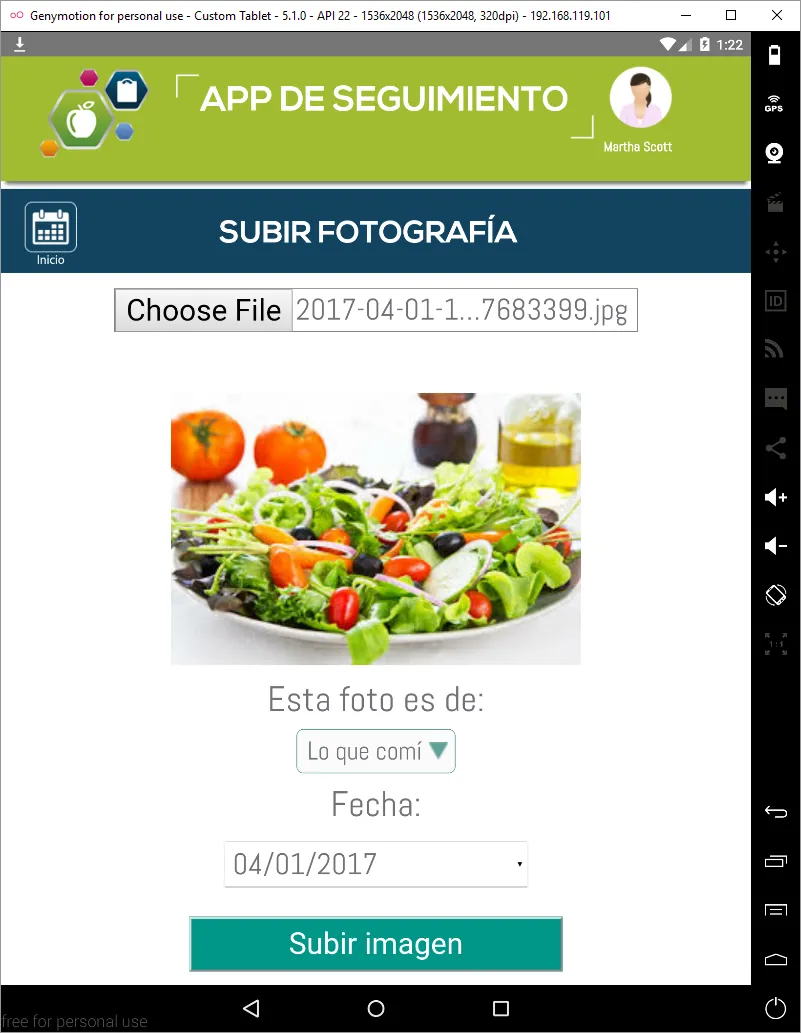Viewport: 801px width, 1033px height.
Task: Open the Genymotion camera widget
Action: pyautogui.click(x=775, y=152)
